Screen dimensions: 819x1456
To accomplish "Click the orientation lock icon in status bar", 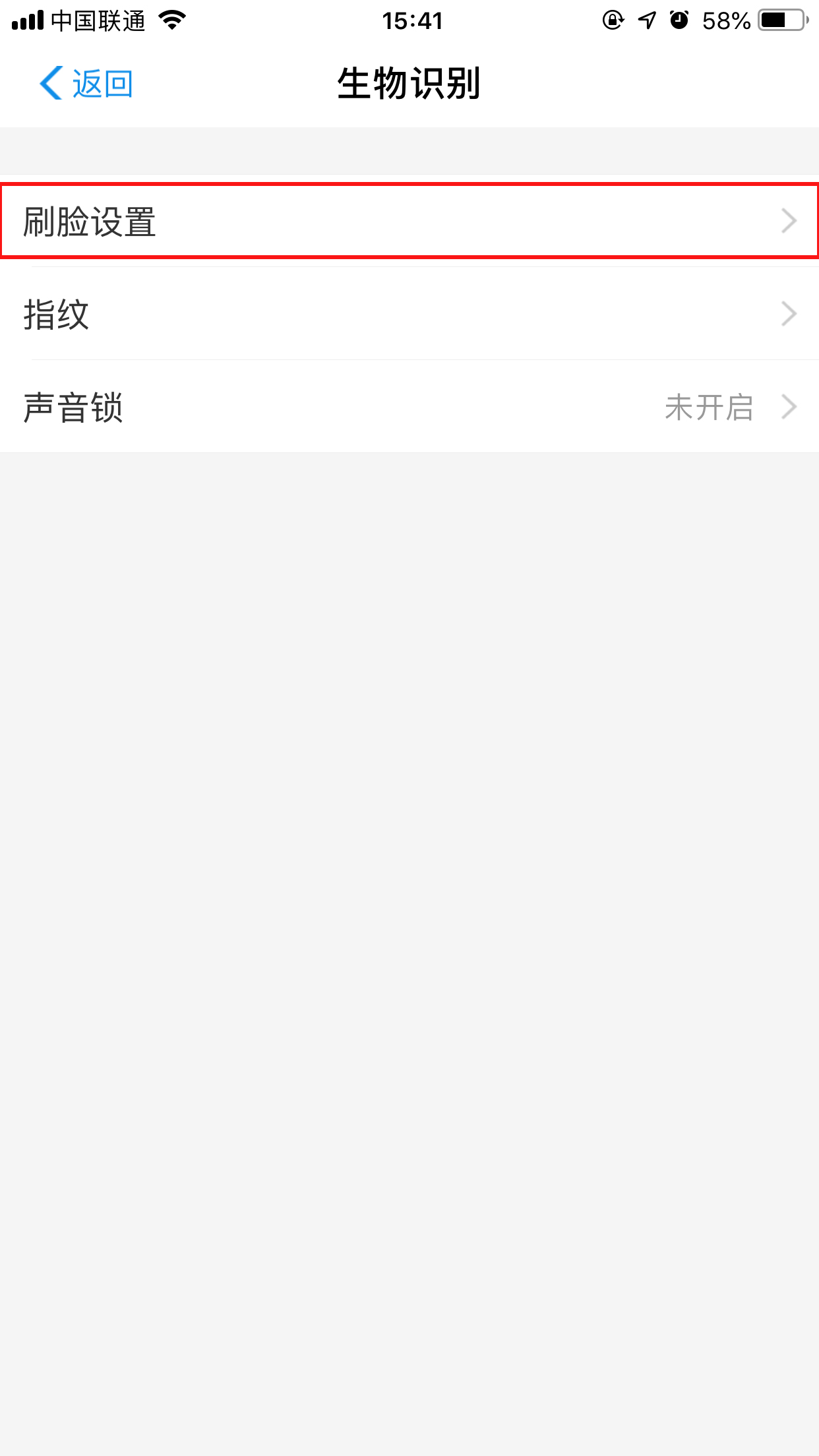I will click(x=613, y=20).
